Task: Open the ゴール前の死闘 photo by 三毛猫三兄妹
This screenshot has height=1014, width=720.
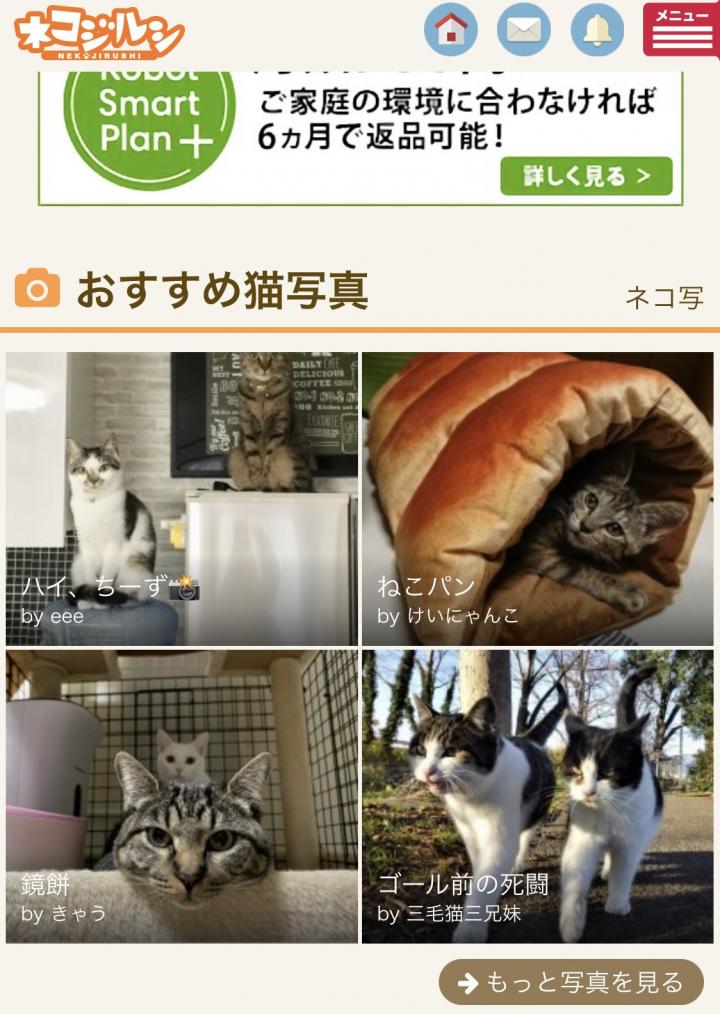Action: click(x=538, y=796)
